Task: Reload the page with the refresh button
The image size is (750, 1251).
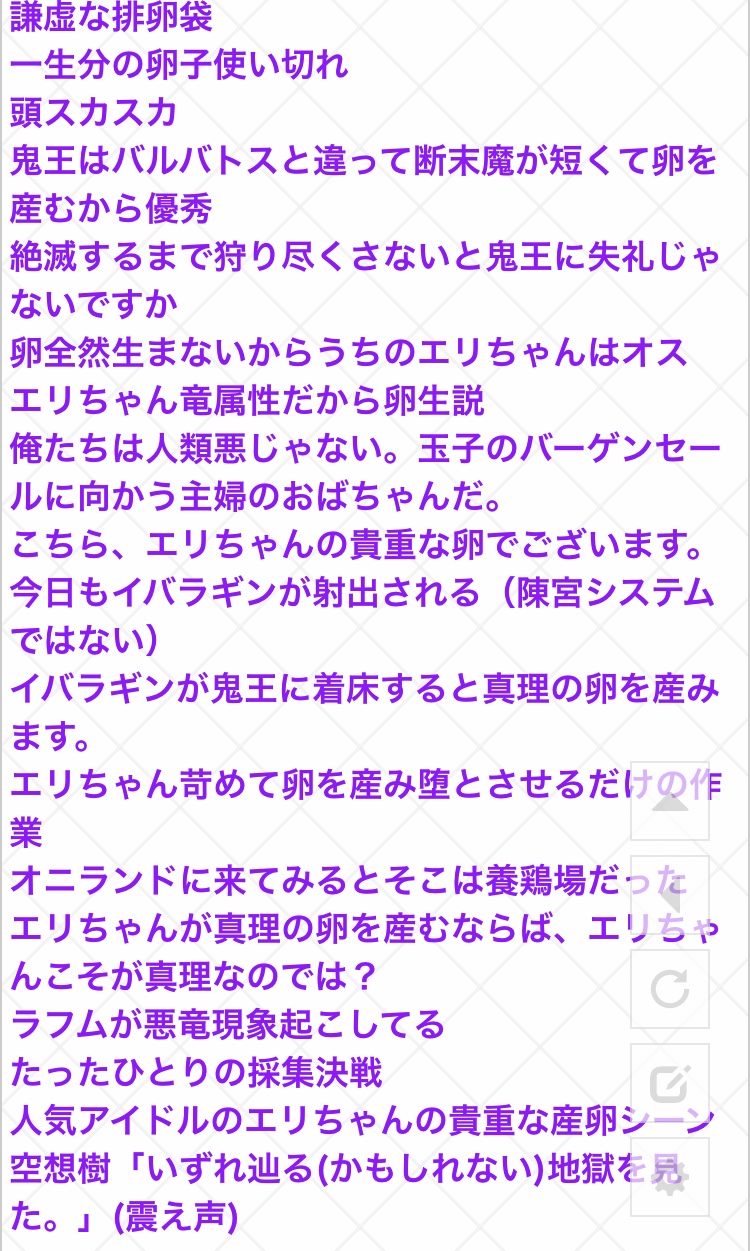Action: pos(670,989)
